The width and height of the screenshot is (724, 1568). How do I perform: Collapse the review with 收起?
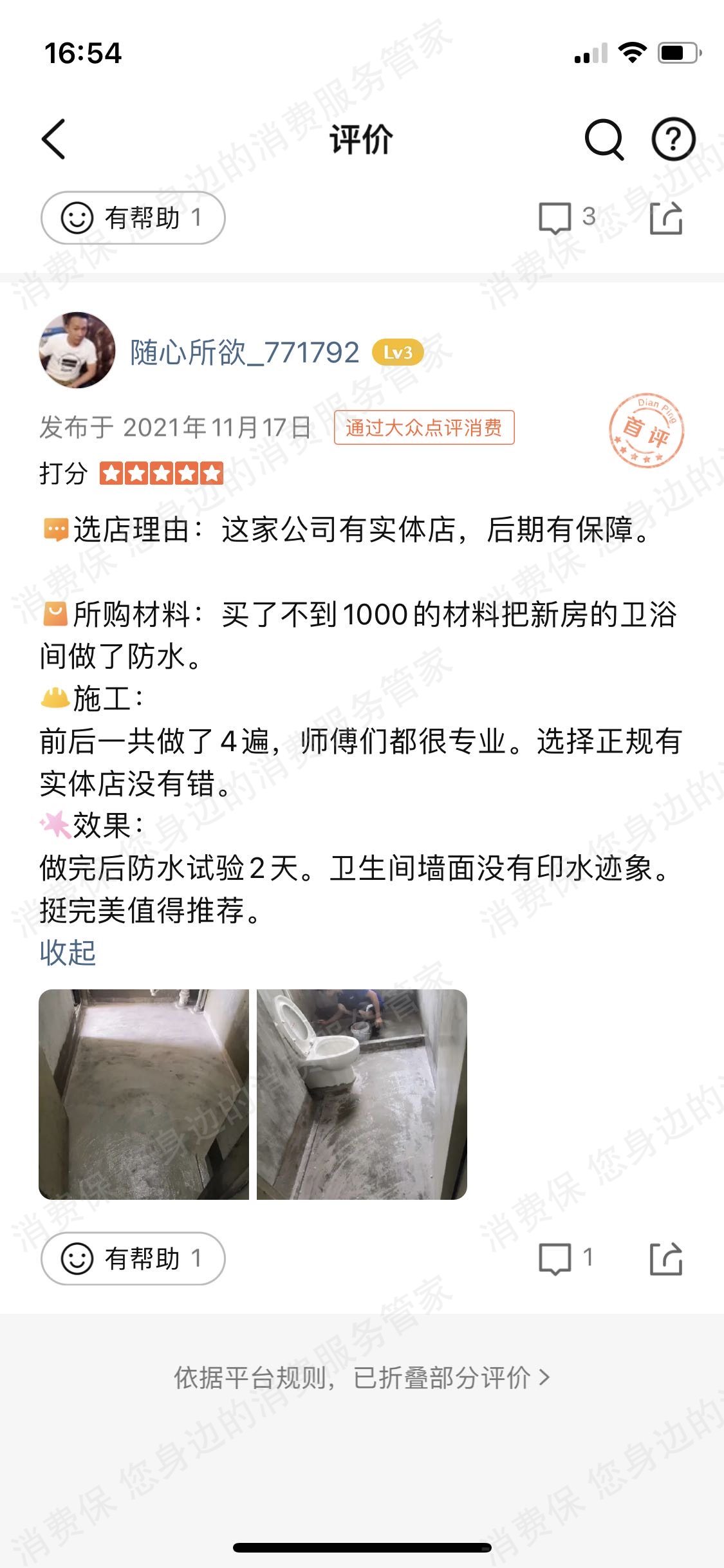(x=68, y=953)
